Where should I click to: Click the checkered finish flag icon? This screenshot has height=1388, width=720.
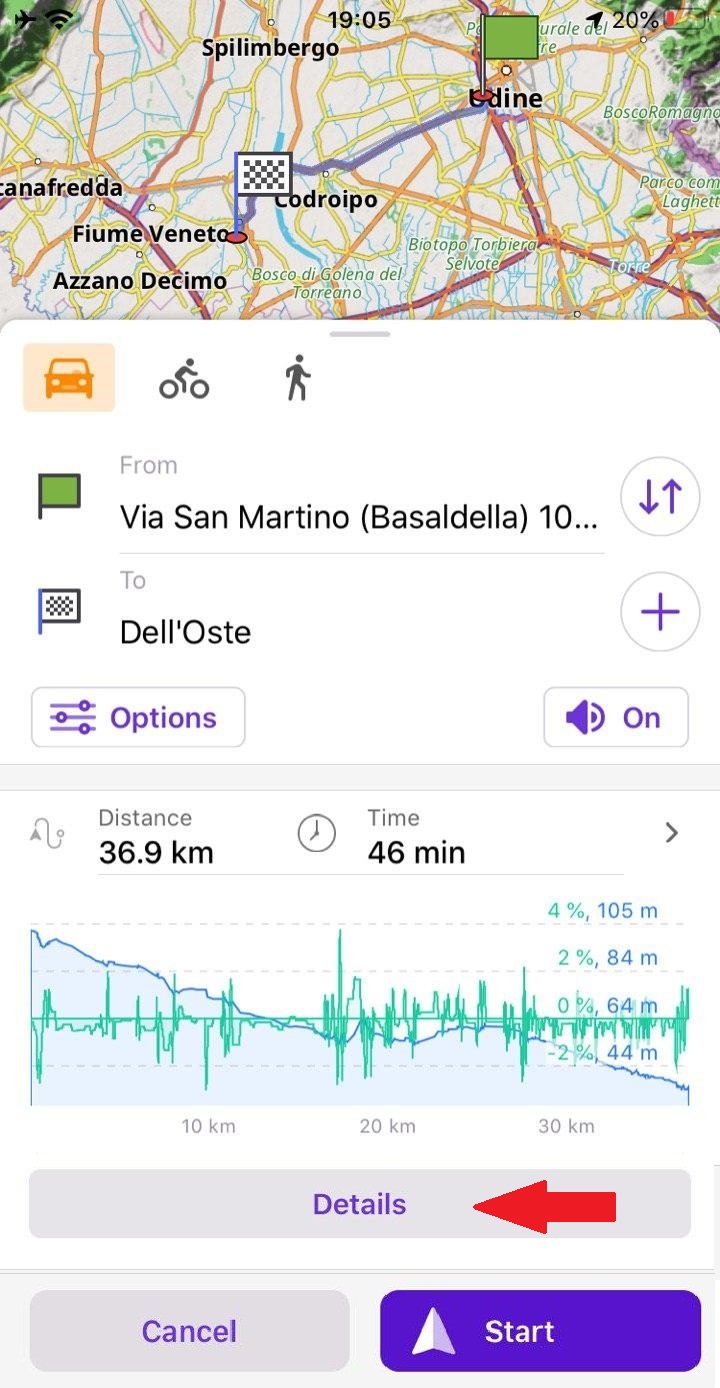(59, 609)
